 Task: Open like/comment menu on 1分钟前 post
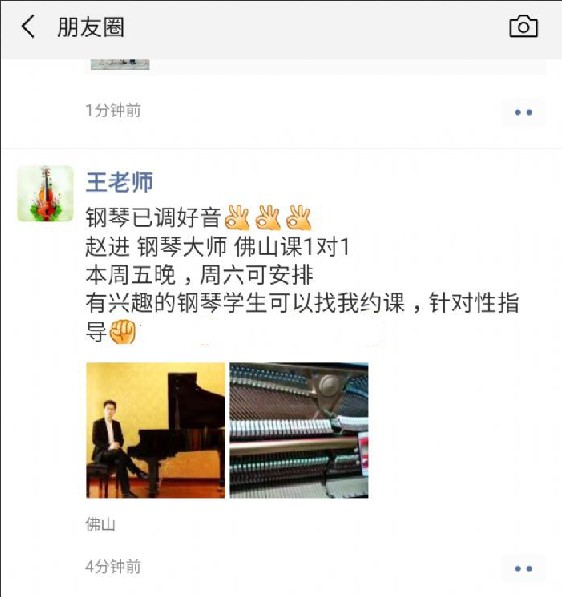click(524, 112)
